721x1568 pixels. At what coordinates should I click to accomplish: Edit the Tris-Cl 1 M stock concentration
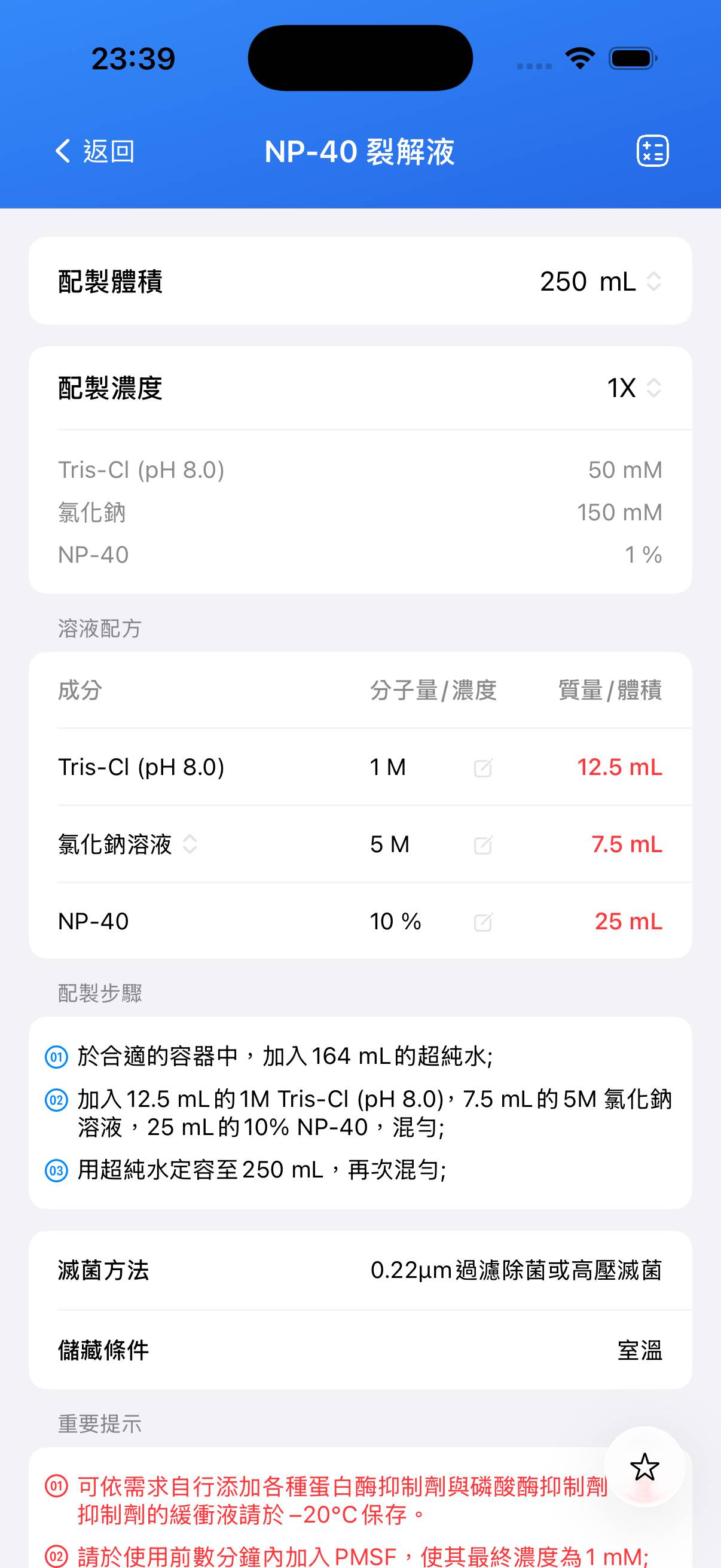[x=483, y=768]
